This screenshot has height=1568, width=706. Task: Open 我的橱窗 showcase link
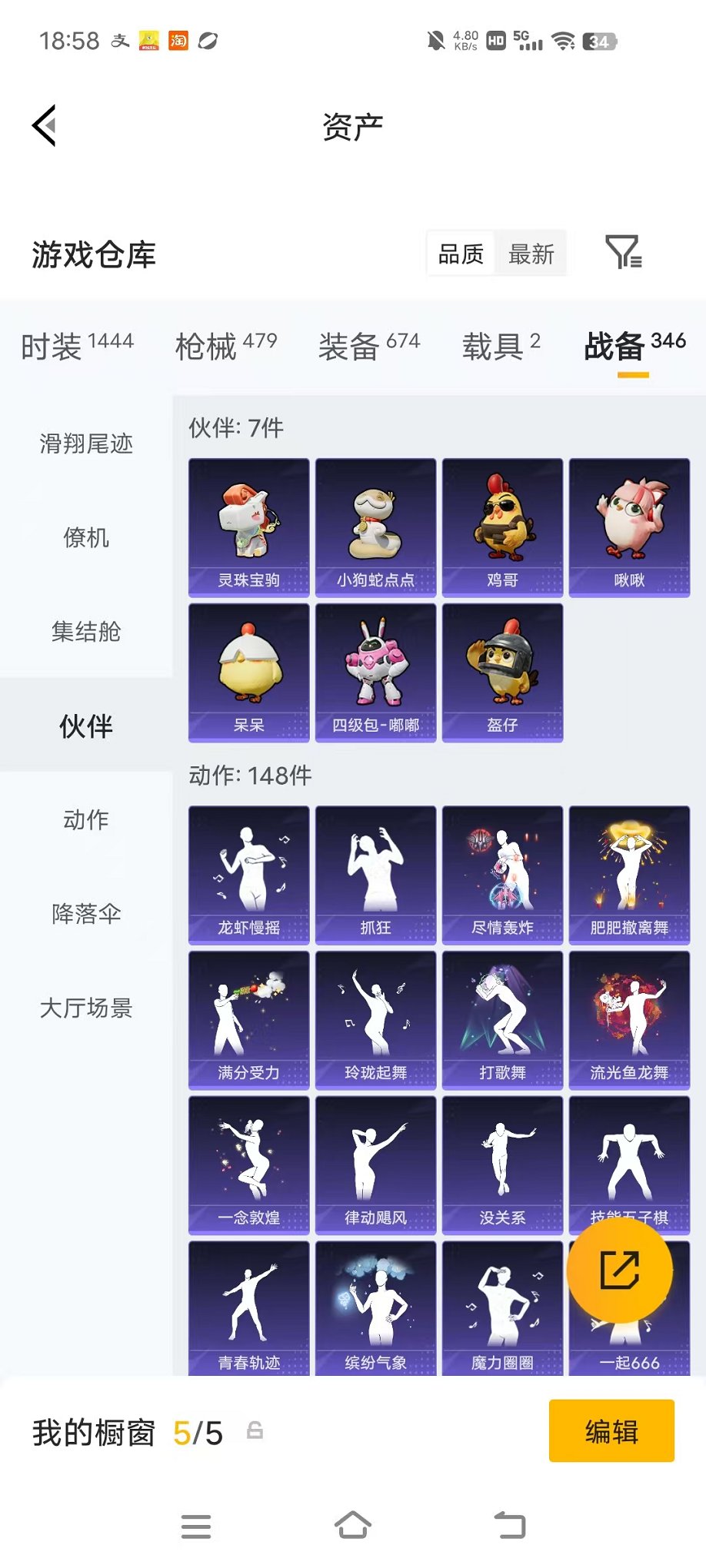click(94, 1430)
